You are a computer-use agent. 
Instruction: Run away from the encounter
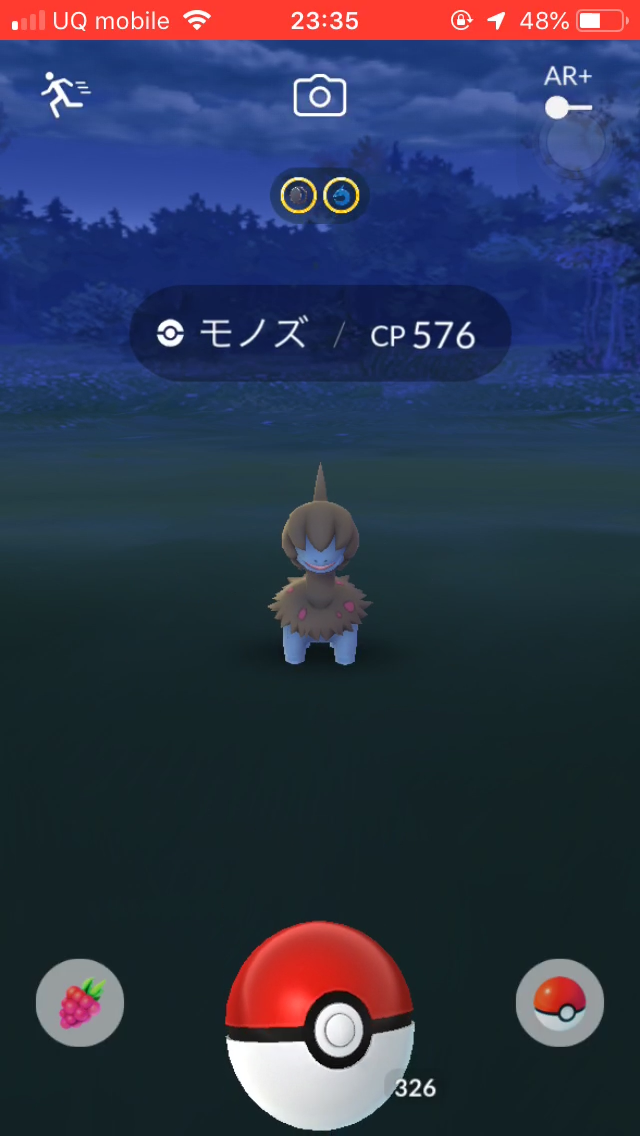65,94
